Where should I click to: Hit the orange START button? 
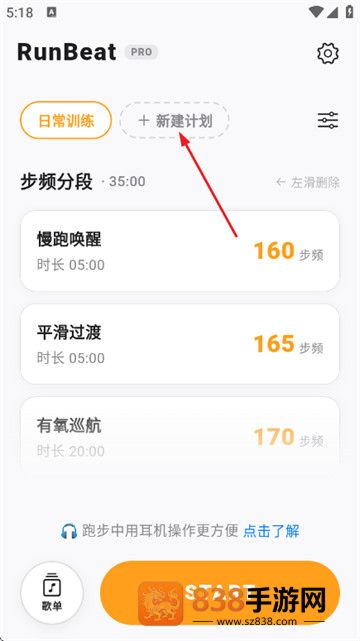(220, 592)
